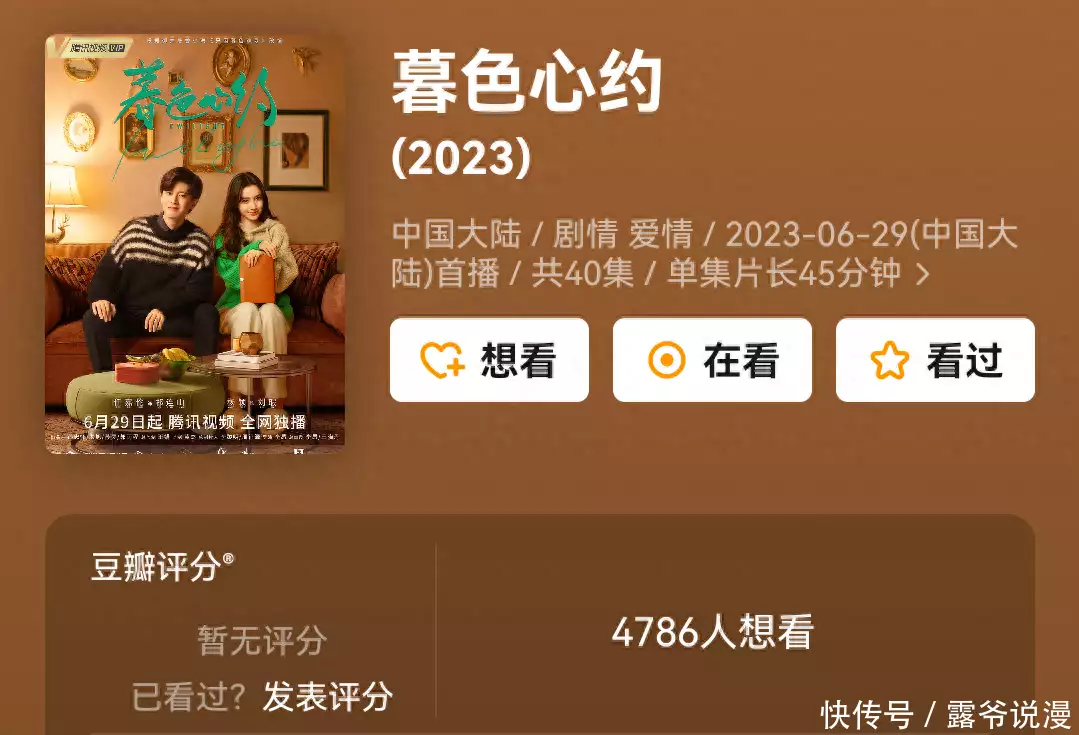Screen dimensions: 1079x735
Task: Open the 暮色心约 poster image
Action: pos(195,245)
